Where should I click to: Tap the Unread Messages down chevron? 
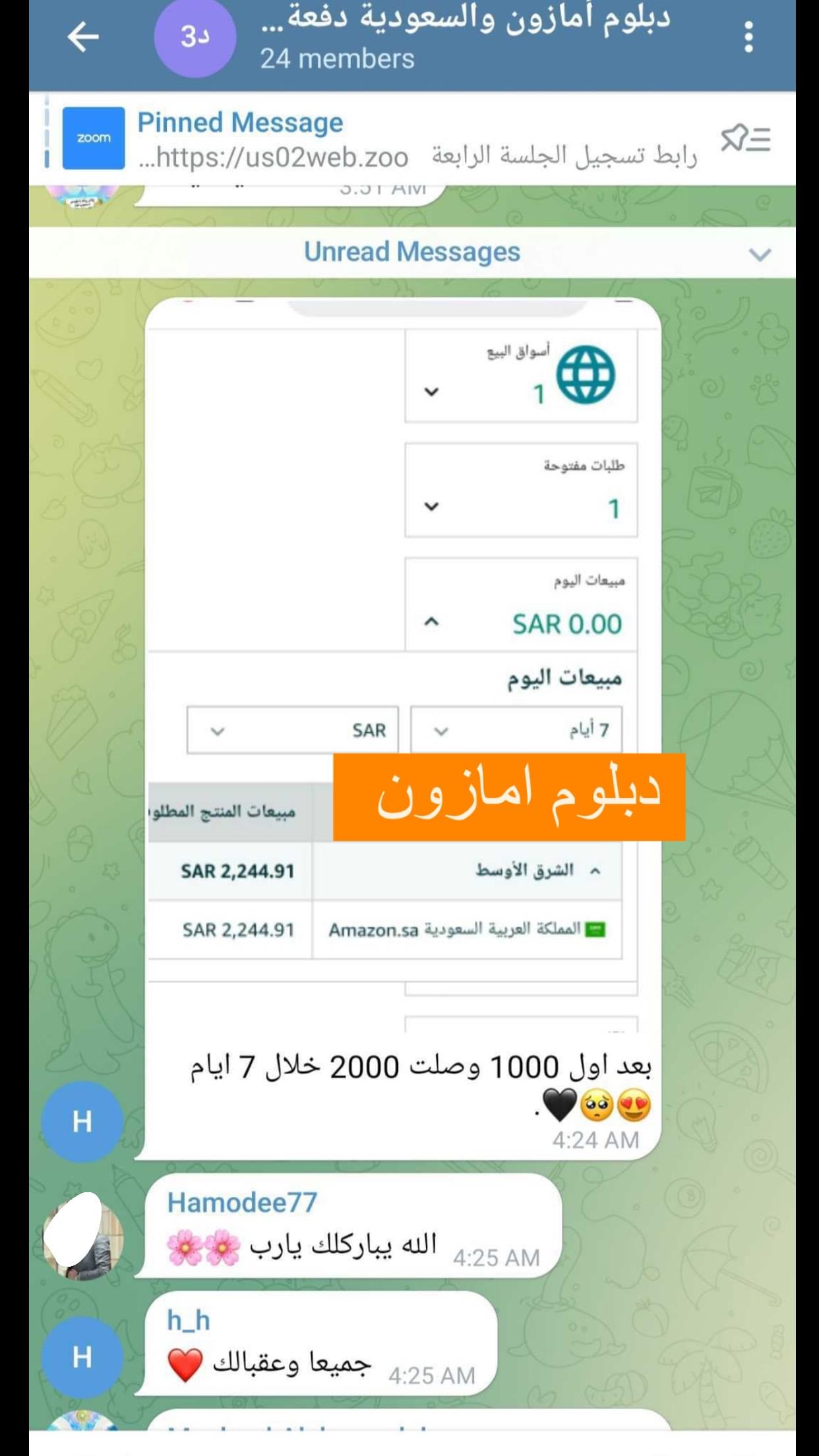760,254
